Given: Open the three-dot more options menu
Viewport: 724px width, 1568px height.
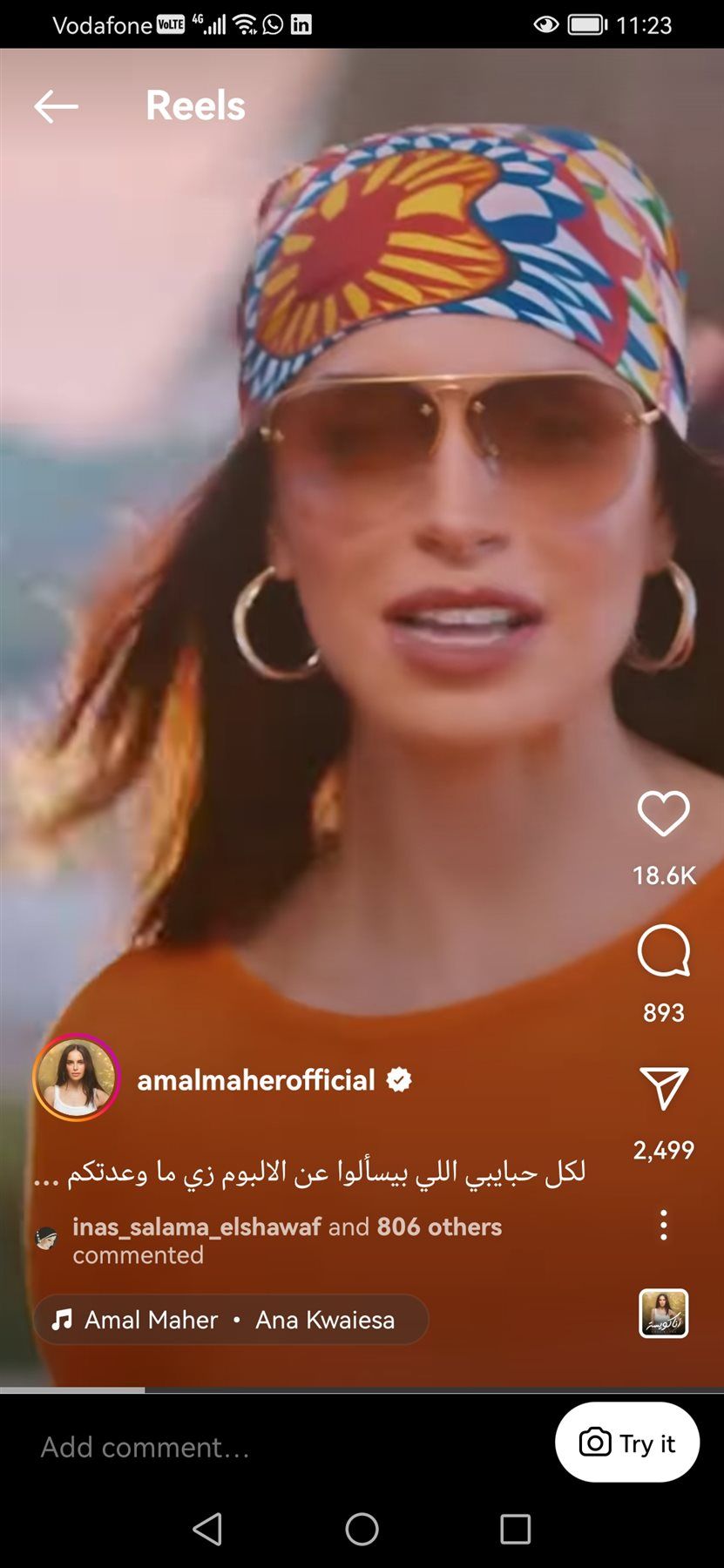Looking at the screenshot, I should 663,1225.
